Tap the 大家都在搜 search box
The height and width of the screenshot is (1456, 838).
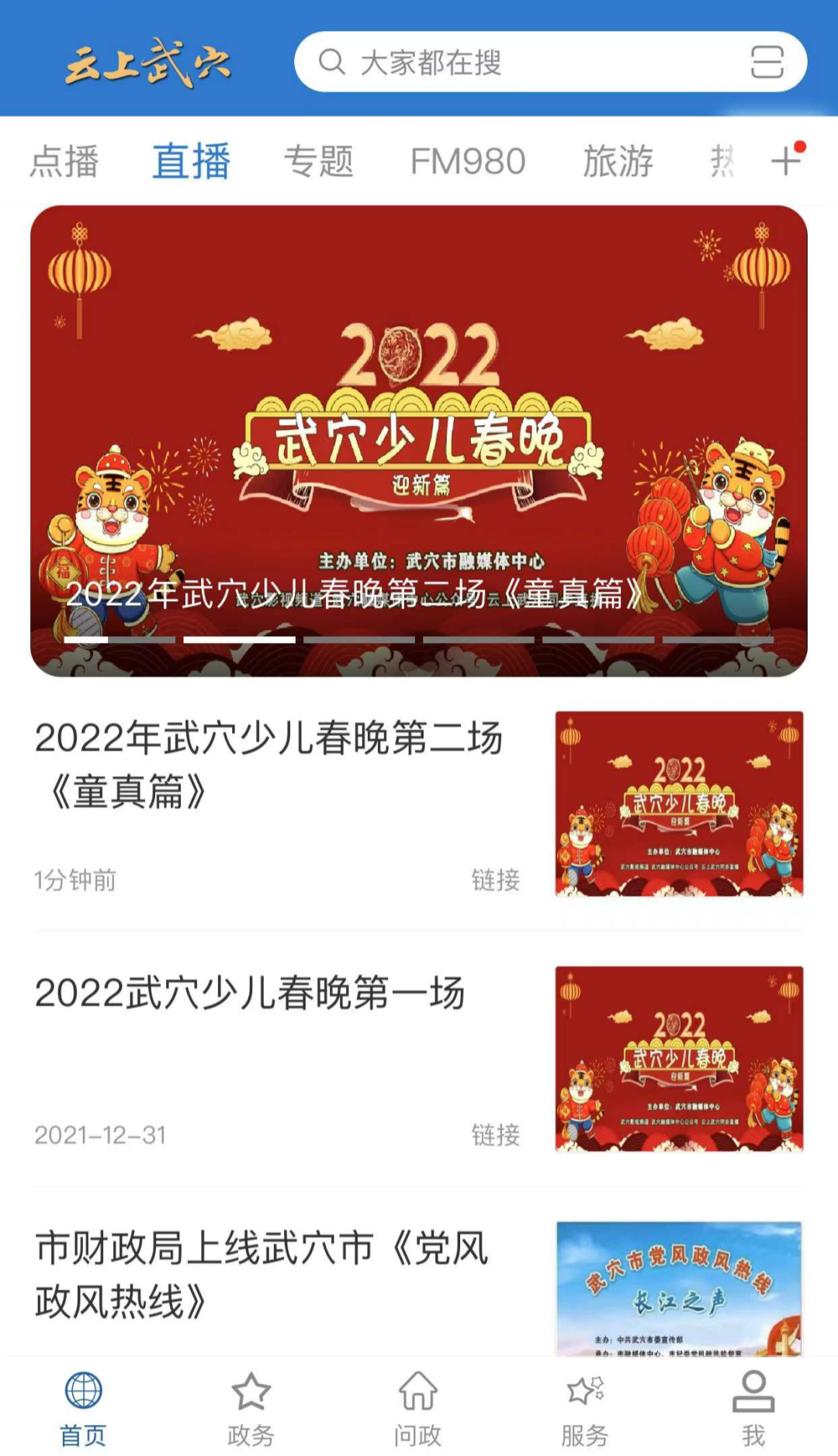coord(528,62)
